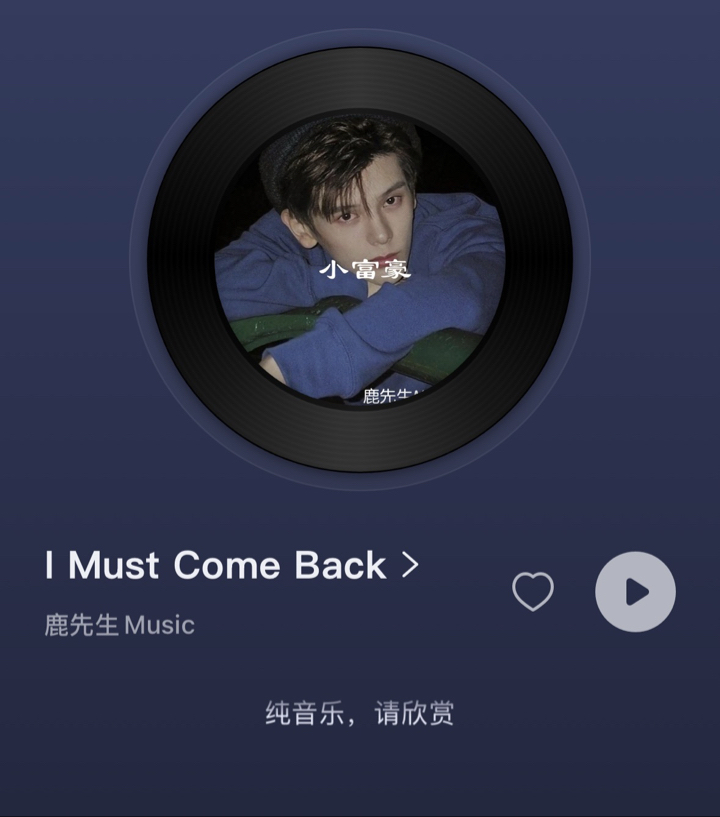Open the vinyl album cover
This screenshot has height=817, width=720.
click(360, 260)
